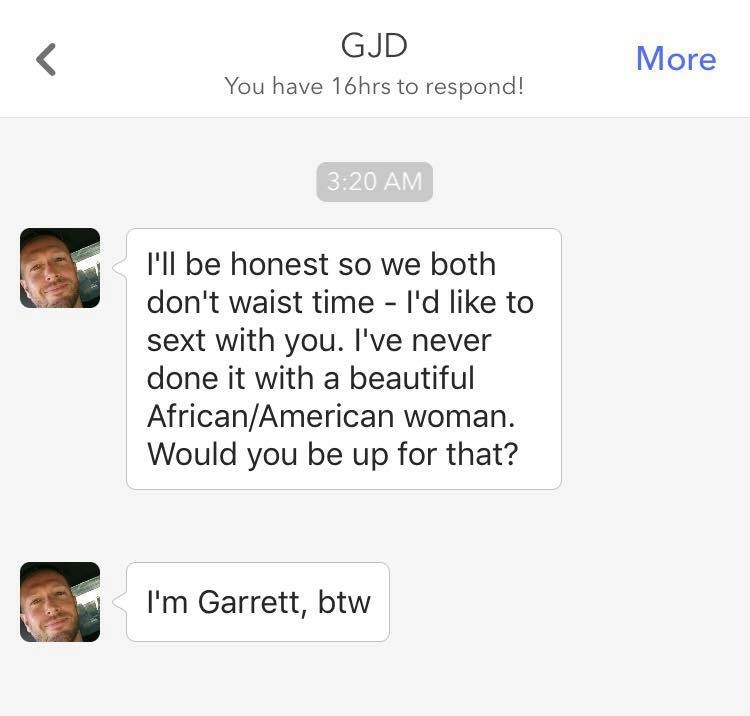
Task: Open the profile photo beside the sext message
Action: 60,268
